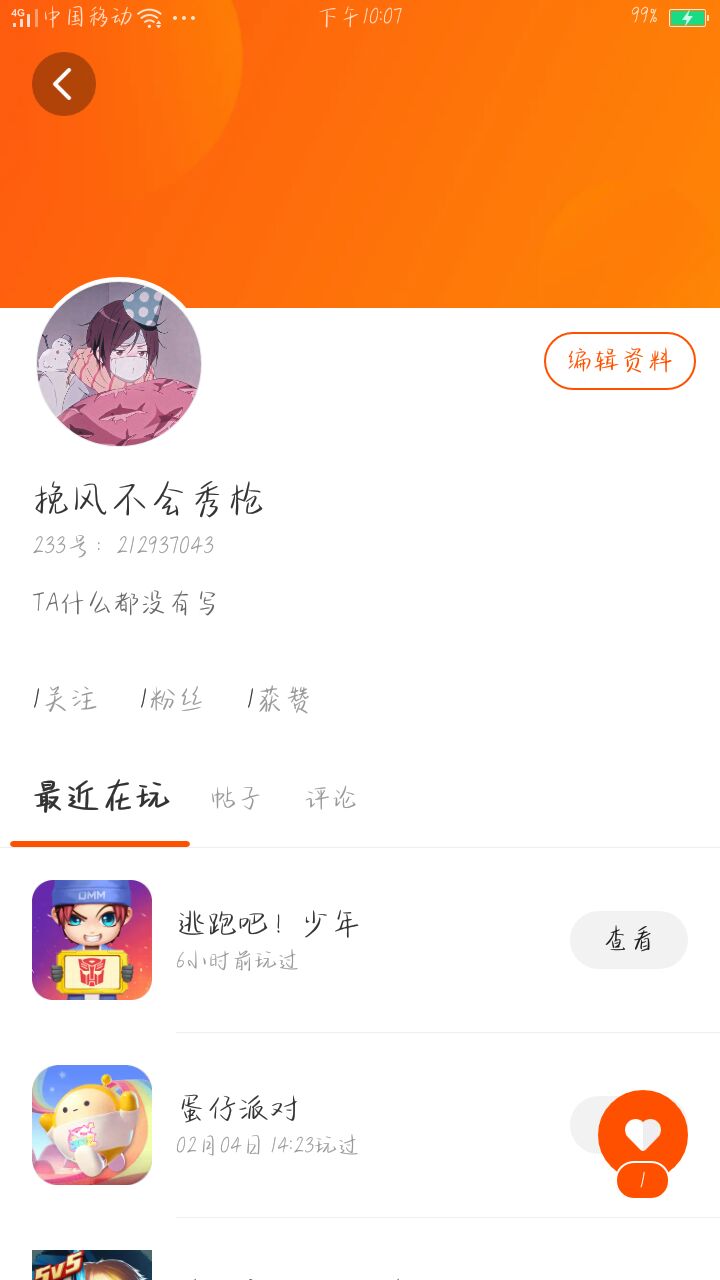Switch to the 评论 tab
This screenshot has height=1280, width=720.
330,798
